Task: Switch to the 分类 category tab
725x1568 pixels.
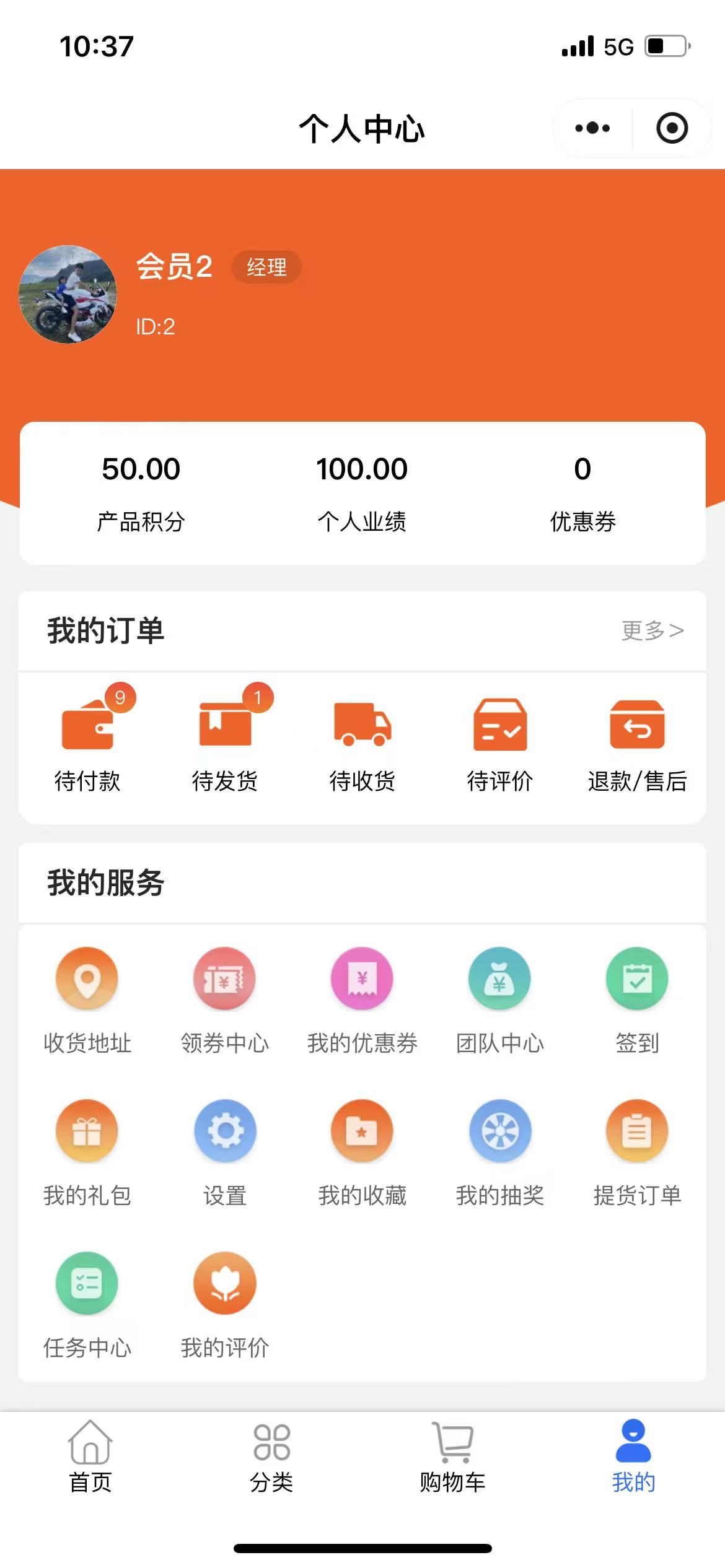Action: [x=271, y=1457]
